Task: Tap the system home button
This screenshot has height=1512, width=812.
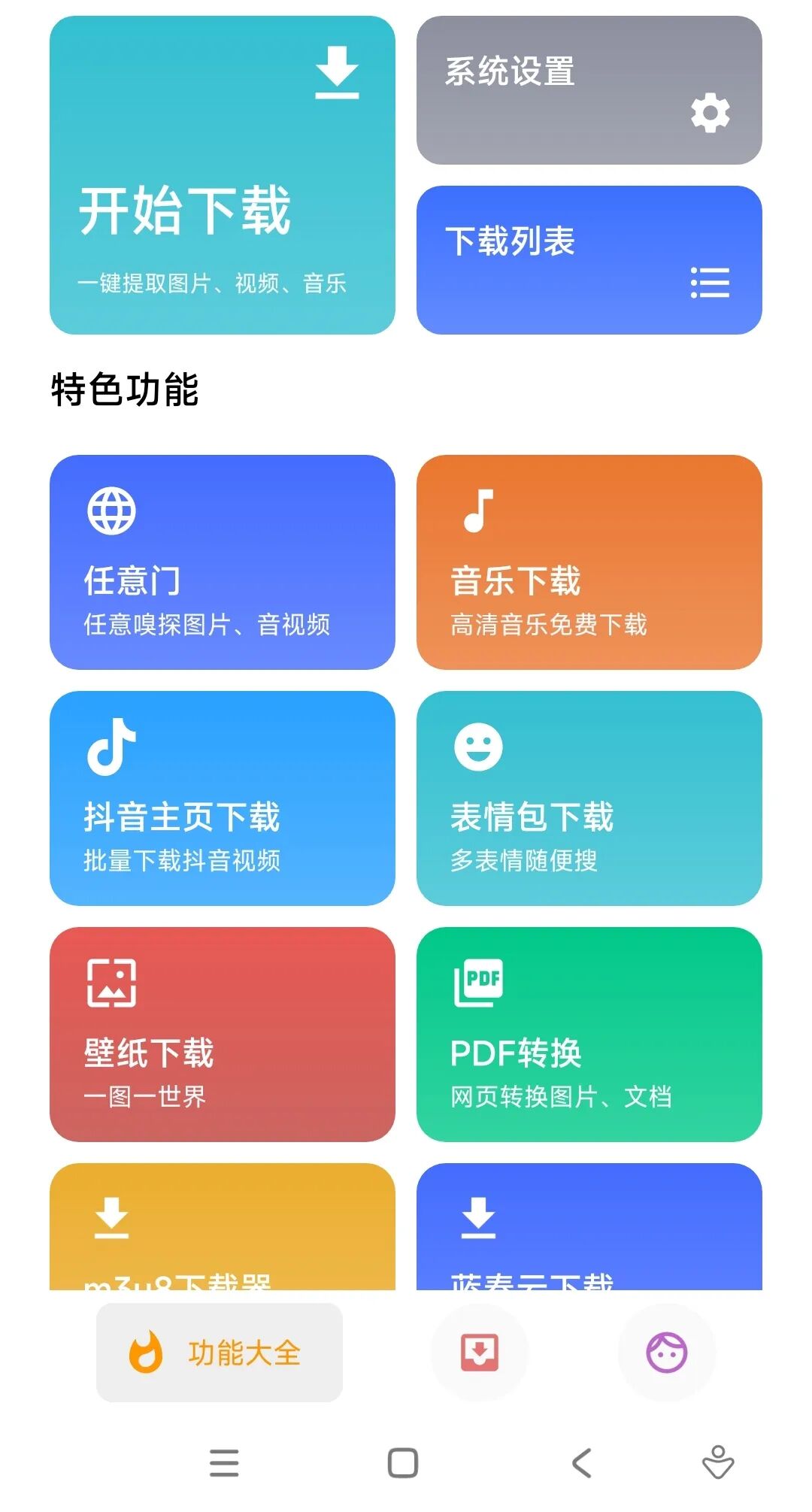Action: coord(403,1463)
